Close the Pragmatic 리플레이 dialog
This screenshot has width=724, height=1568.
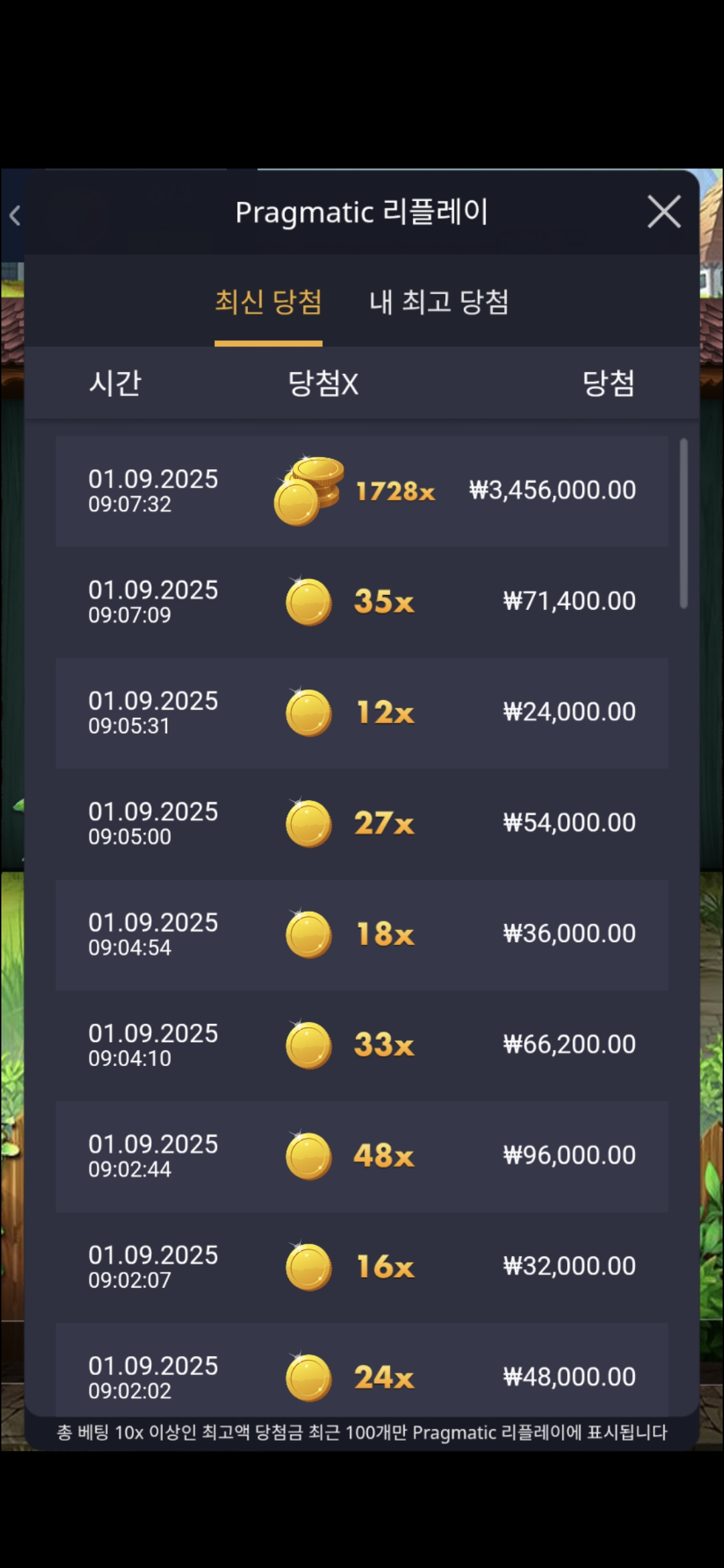[x=664, y=212]
